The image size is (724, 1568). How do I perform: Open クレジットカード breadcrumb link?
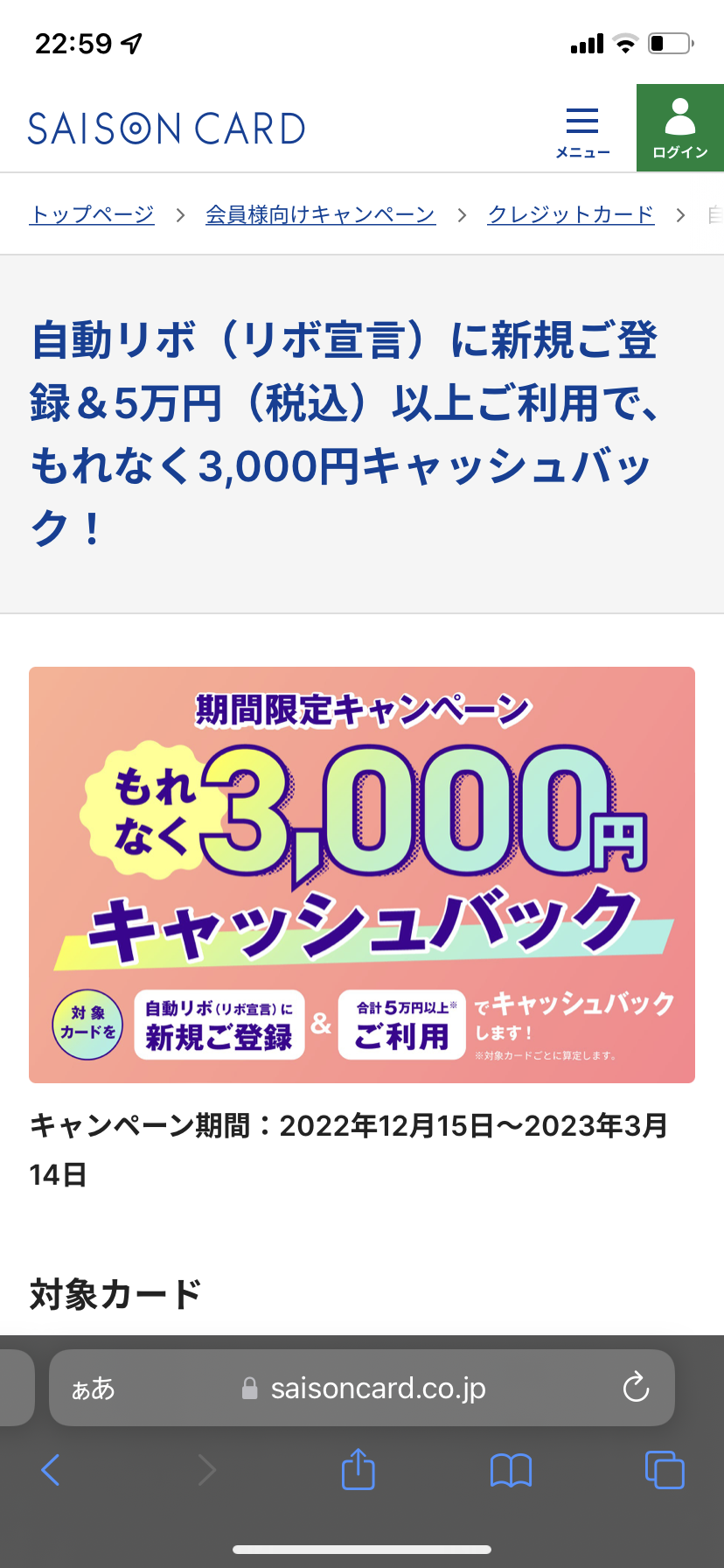tap(570, 214)
